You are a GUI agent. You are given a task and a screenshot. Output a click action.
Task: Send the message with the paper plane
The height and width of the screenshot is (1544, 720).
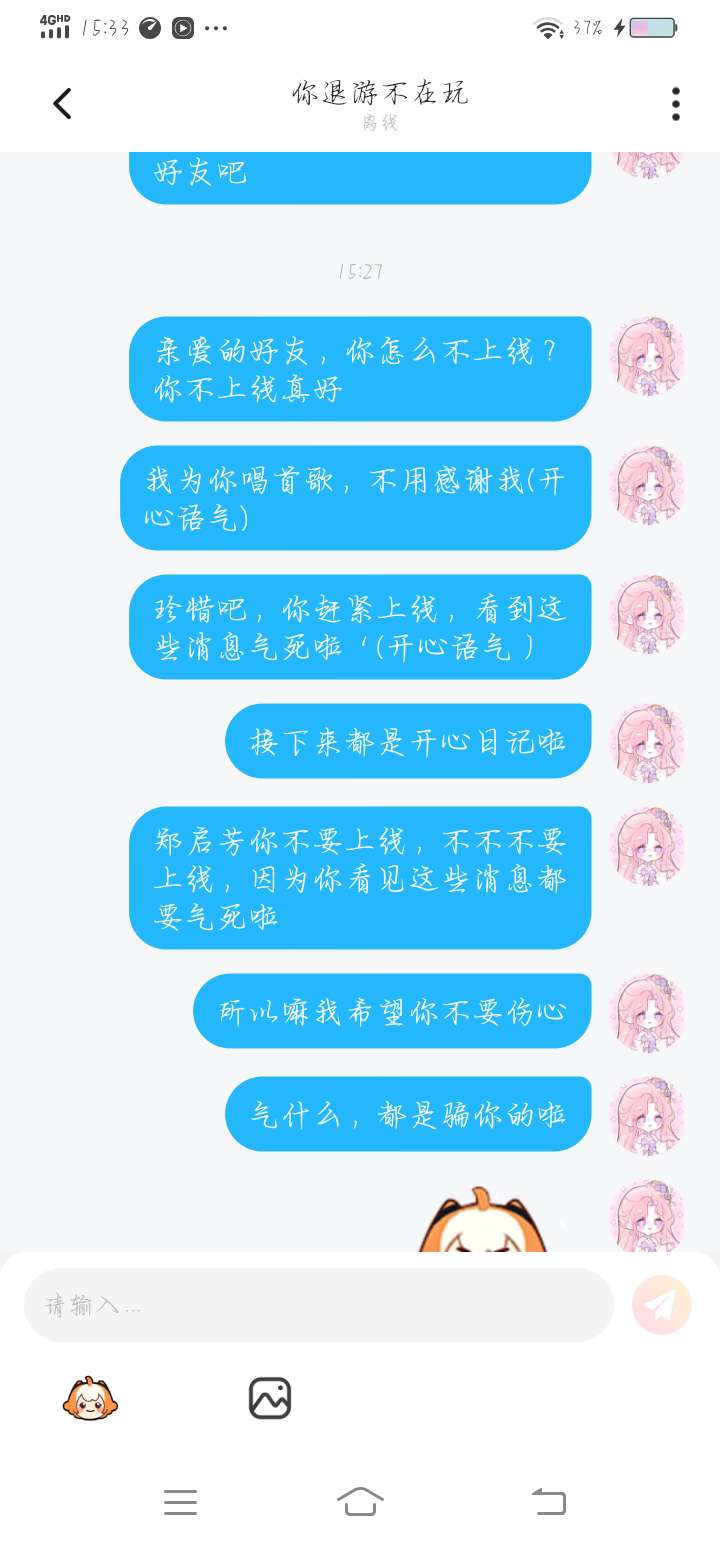pyautogui.click(x=662, y=1305)
